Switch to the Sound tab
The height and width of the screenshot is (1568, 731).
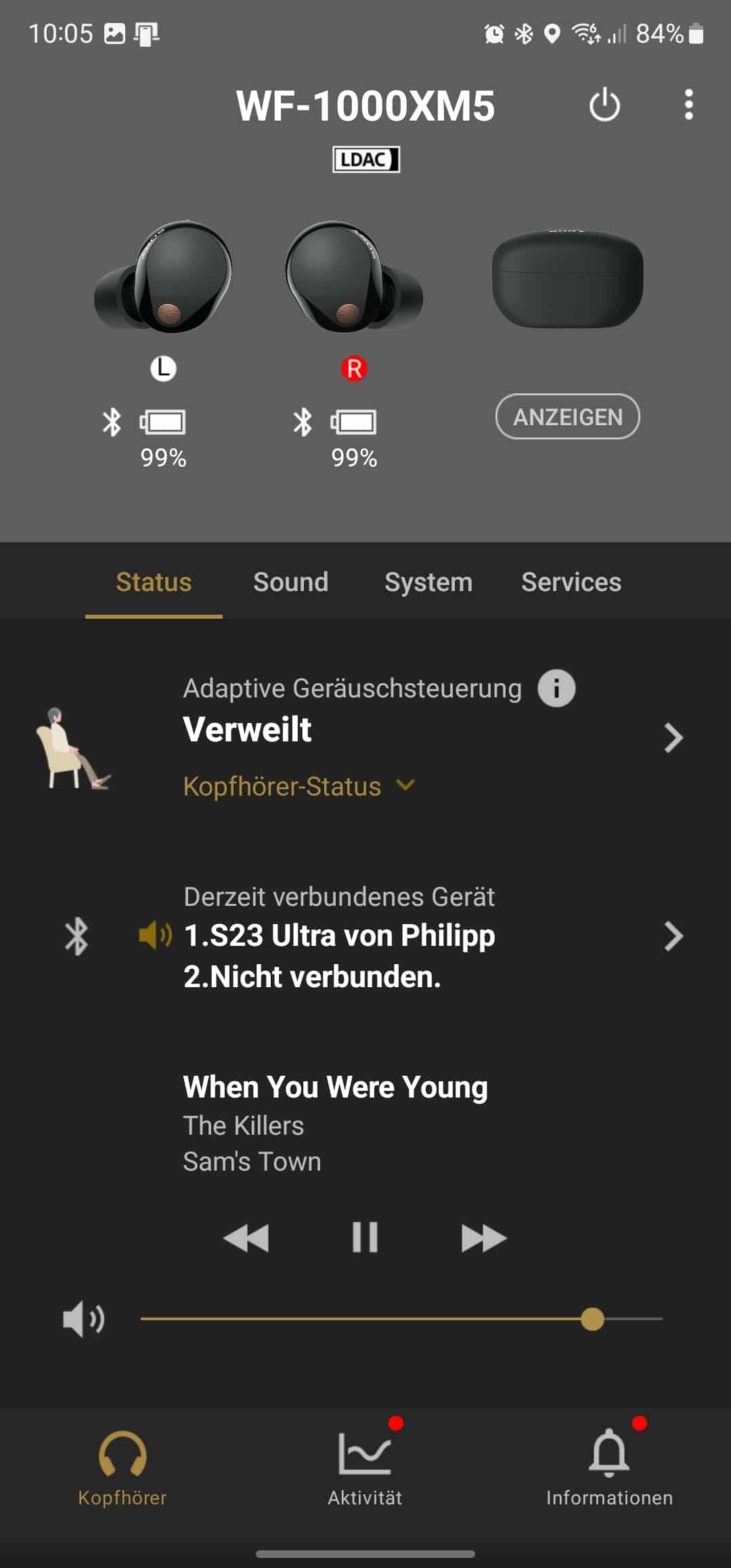(x=290, y=582)
